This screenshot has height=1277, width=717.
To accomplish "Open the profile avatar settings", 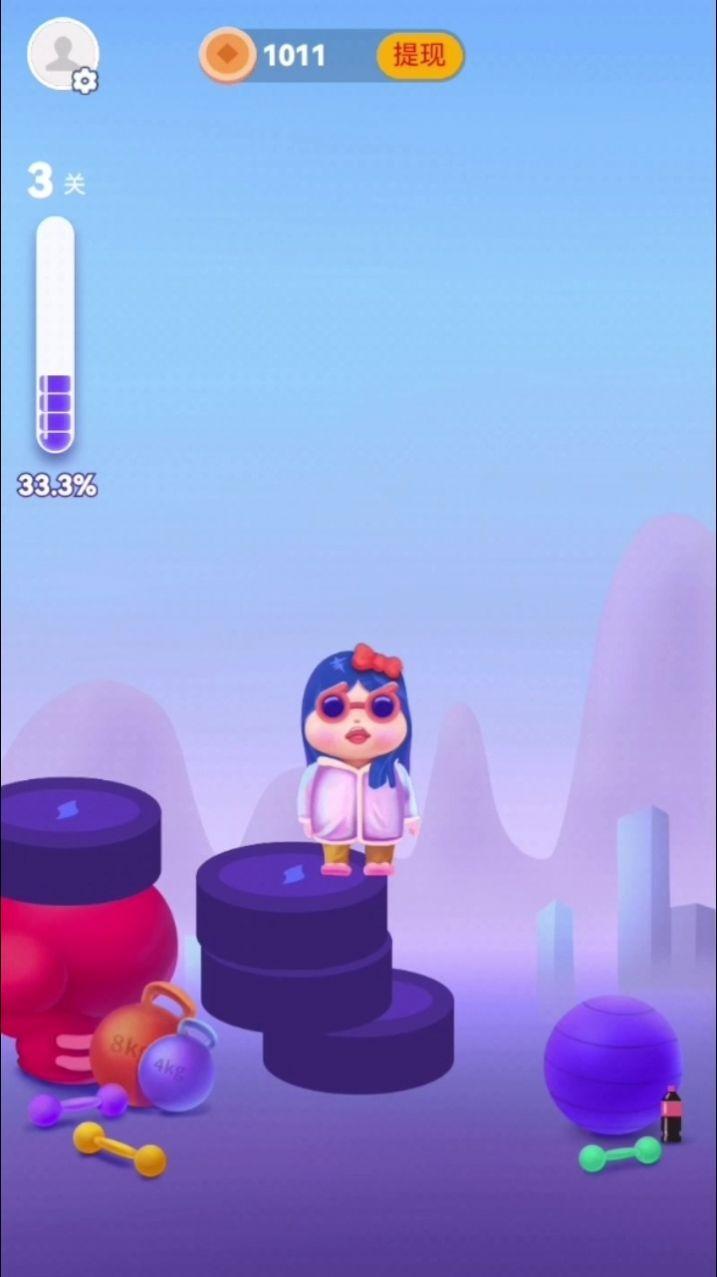I will (63, 54).
